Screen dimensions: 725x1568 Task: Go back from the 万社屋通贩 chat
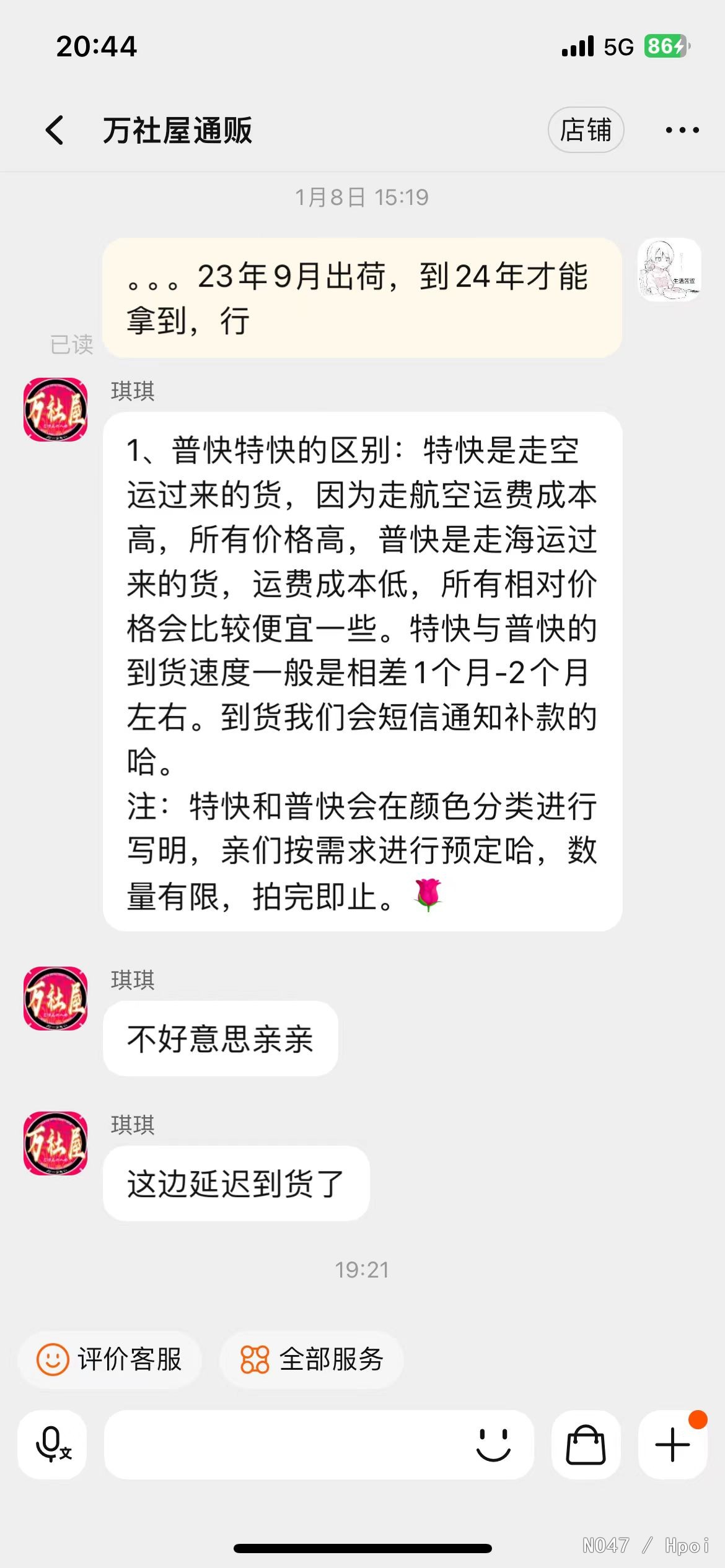coord(55,130)
